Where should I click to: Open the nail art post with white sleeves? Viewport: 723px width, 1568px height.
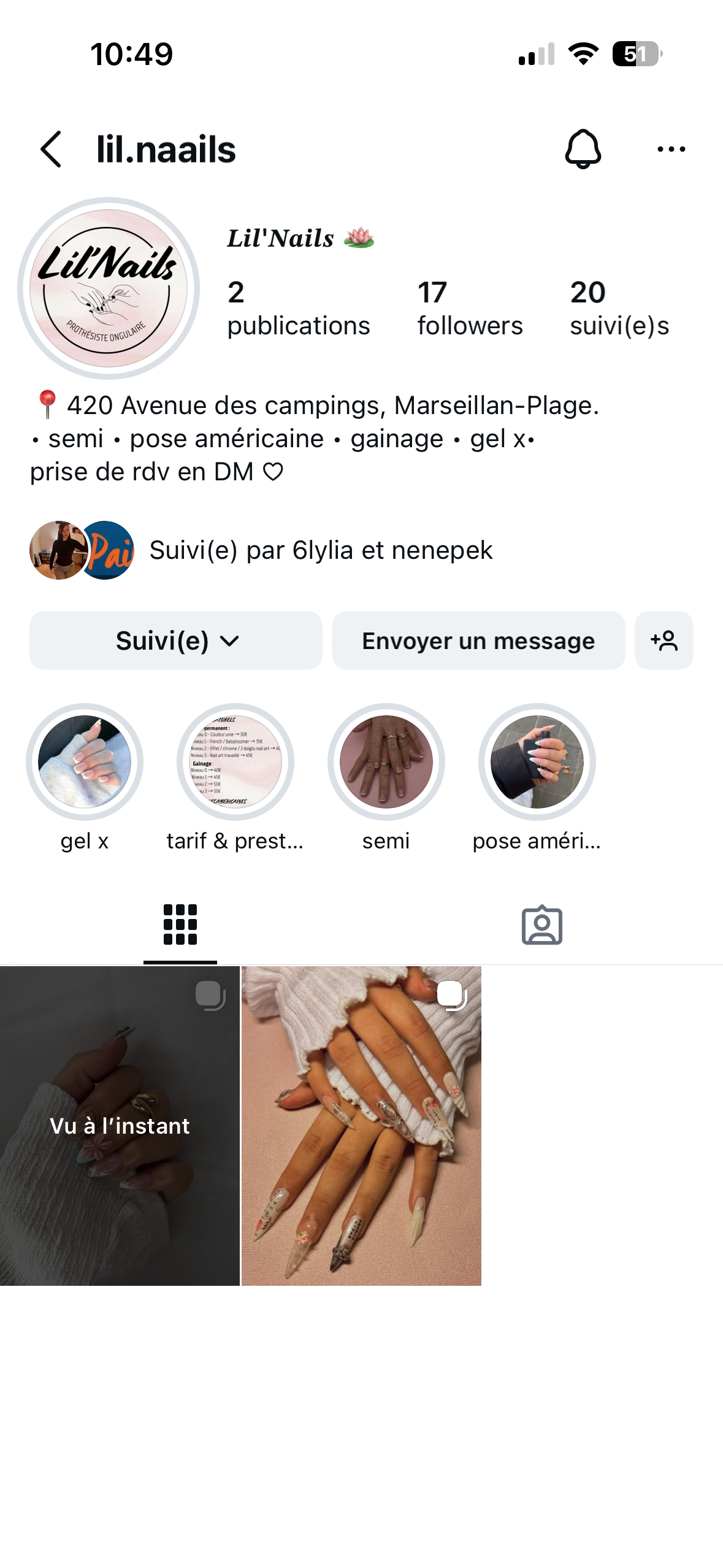click(x=361, y=1126)
